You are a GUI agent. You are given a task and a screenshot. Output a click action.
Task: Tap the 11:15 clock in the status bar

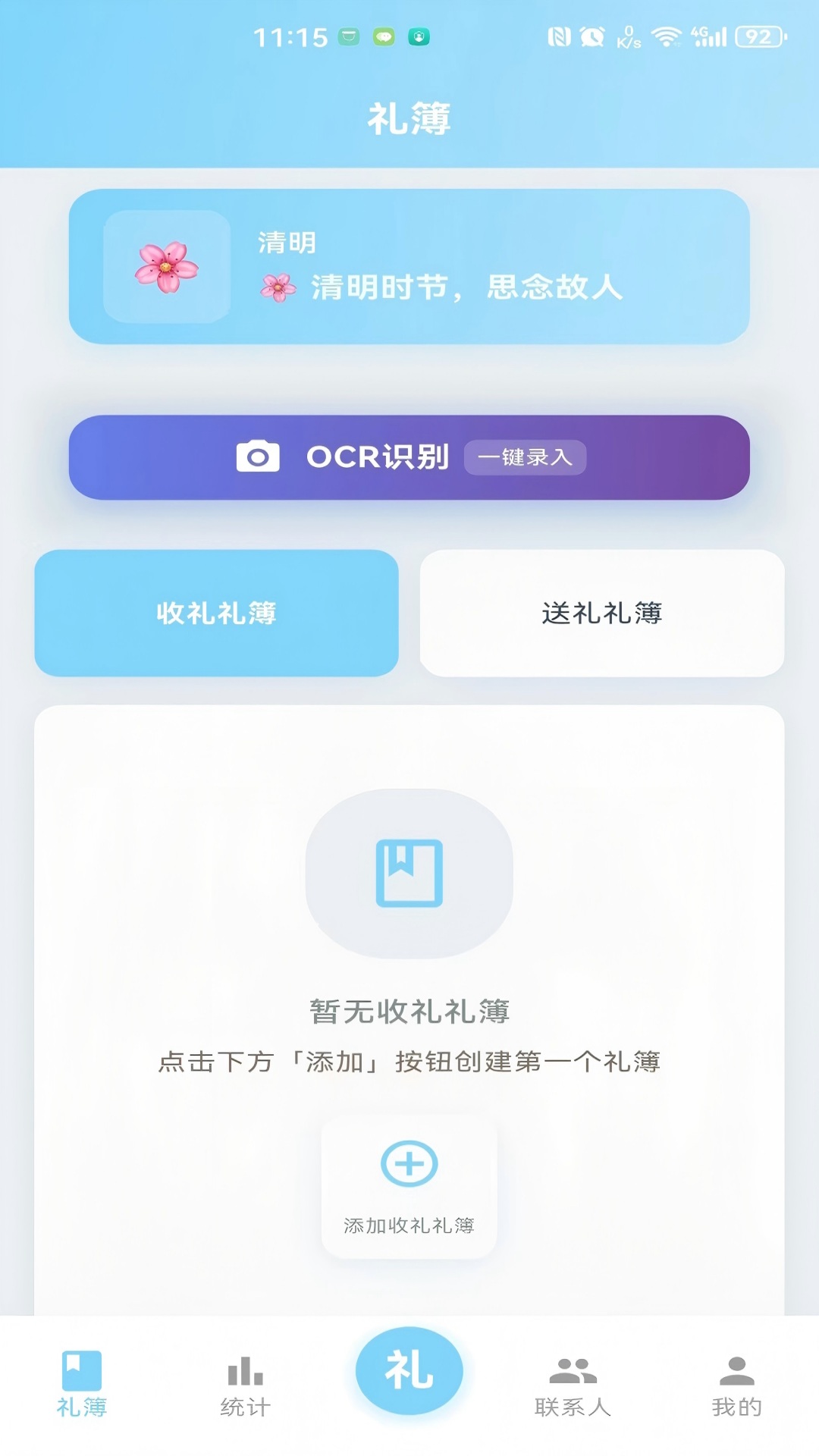pyautogui.click(x=290, y=35)
